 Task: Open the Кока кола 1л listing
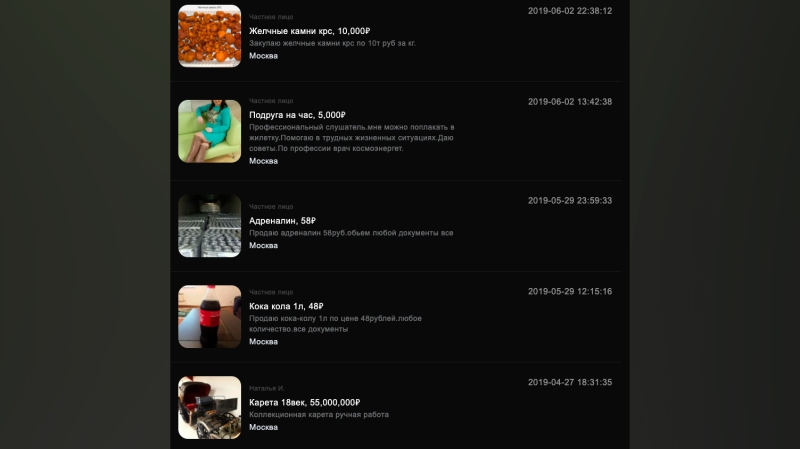(x=286, y=306)
